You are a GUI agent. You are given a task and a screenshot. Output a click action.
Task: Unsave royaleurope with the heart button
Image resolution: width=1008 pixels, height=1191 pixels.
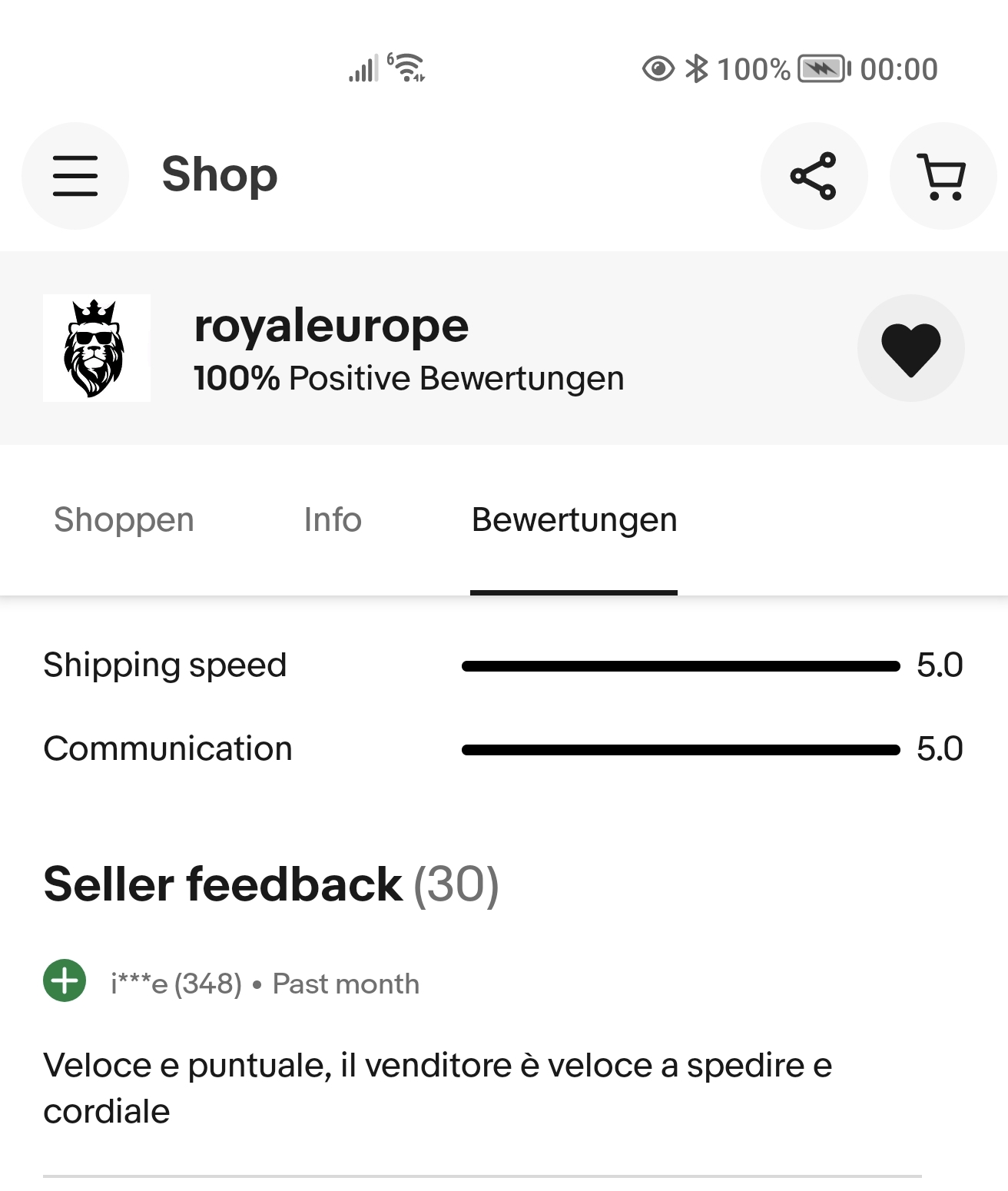point(910,348)
